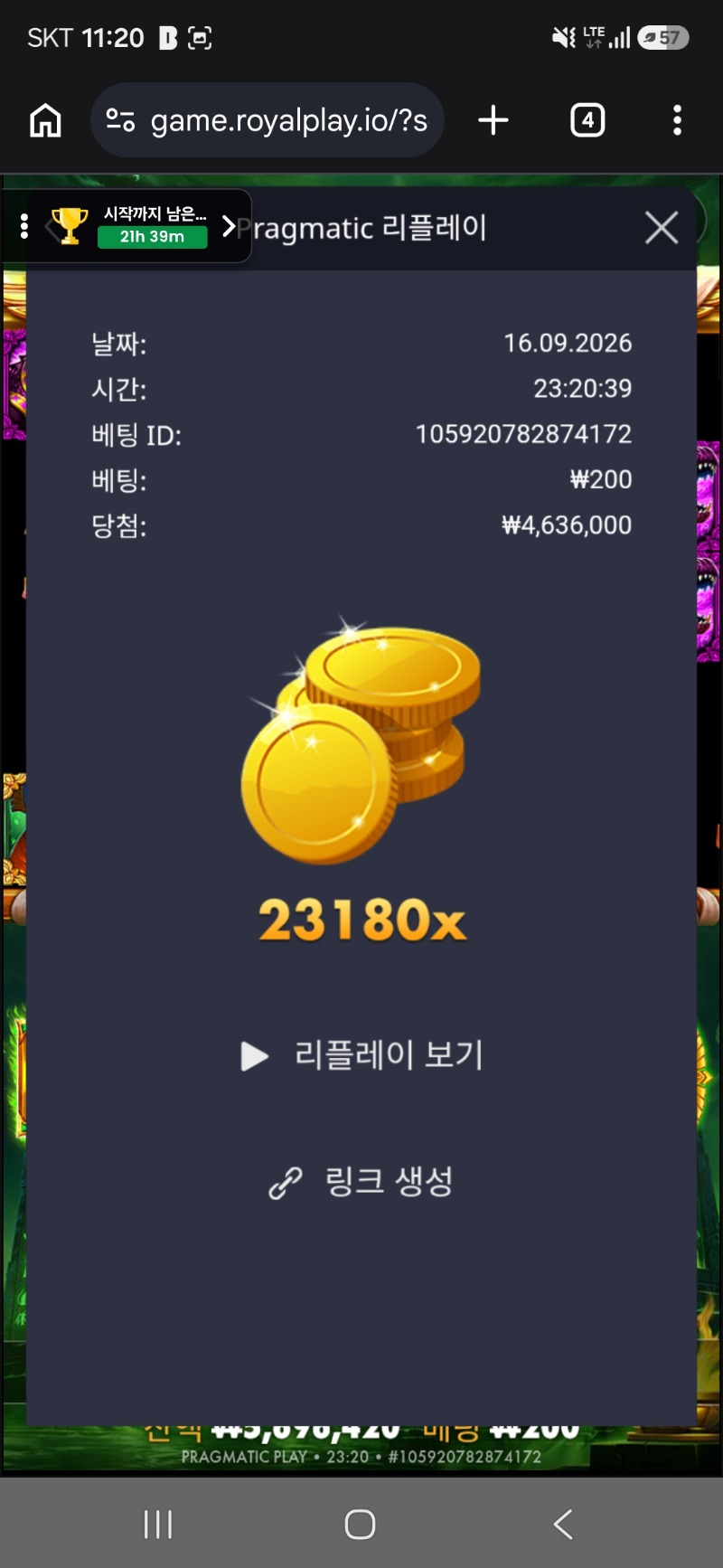Tap the game.royalplay.io address bar
723x1568 pixels.
click(268, 120)
